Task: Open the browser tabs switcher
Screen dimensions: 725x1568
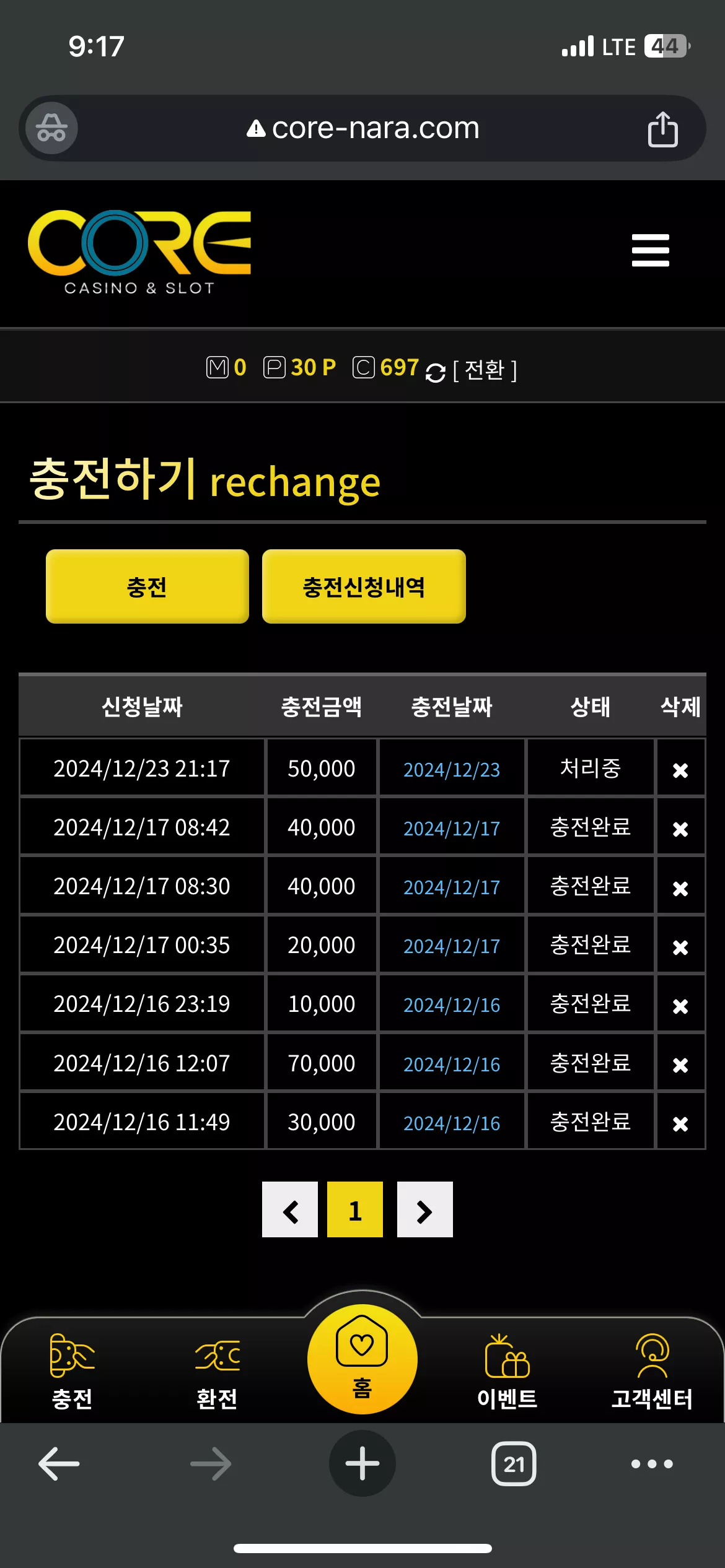Action: tap(514, 1463)
